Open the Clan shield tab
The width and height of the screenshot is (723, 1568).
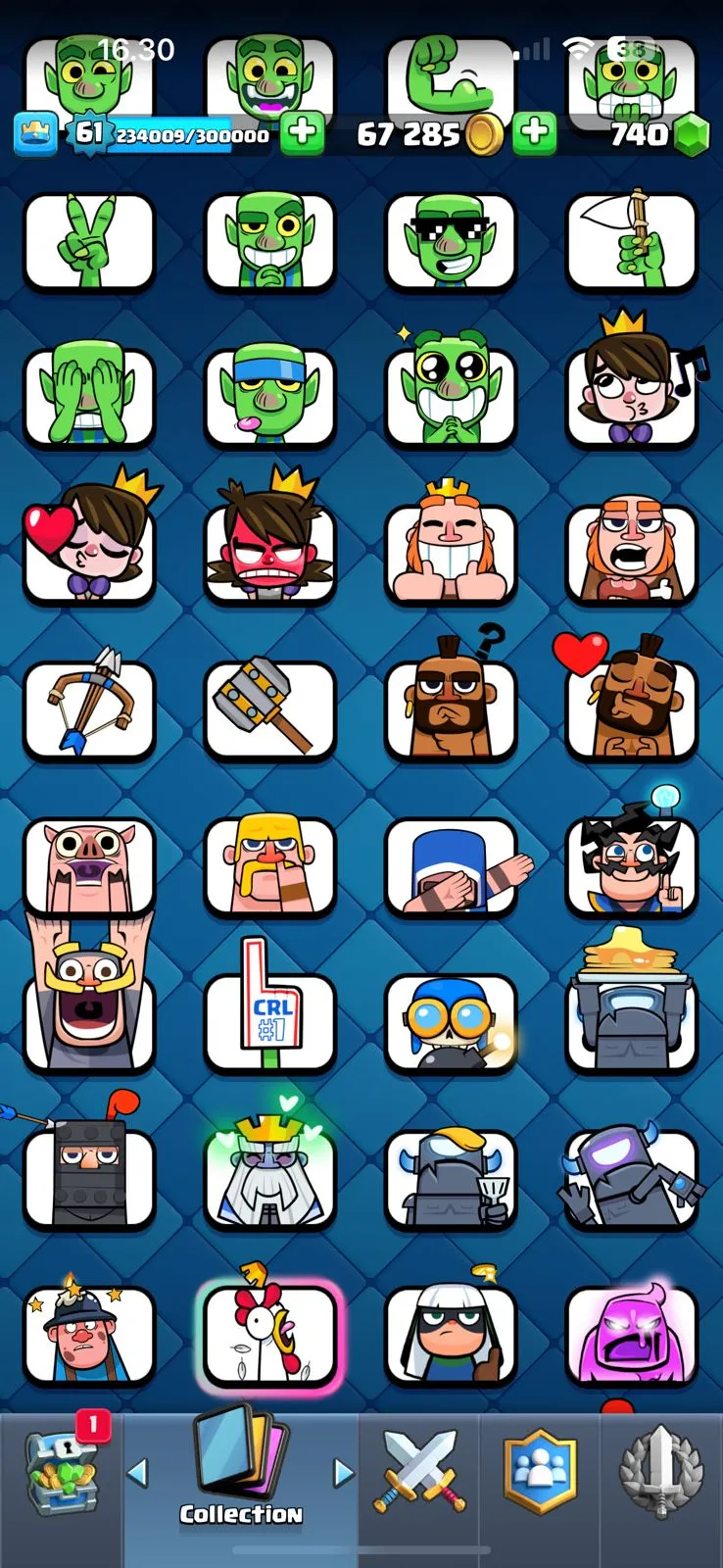[540, 1473]
